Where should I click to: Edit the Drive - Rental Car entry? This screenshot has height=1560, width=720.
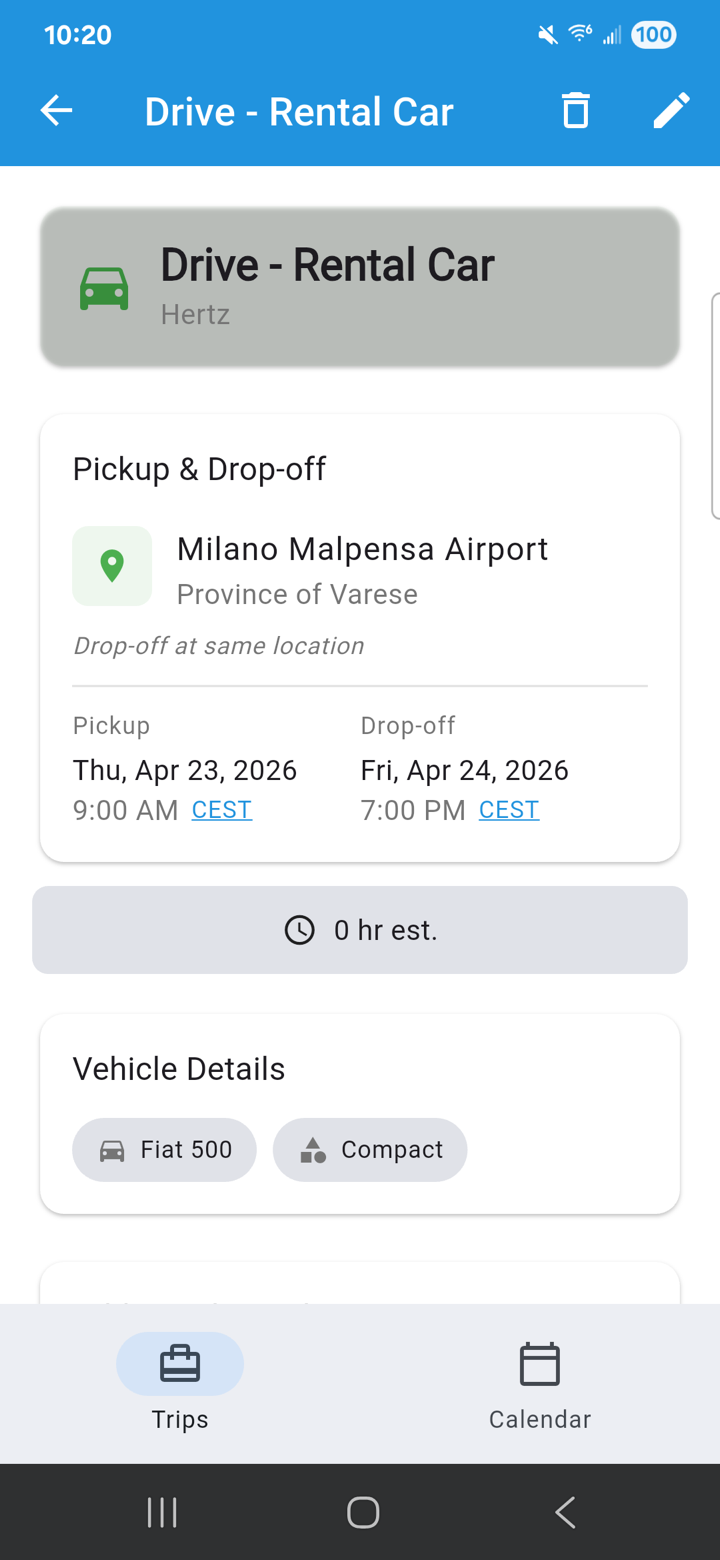671,111
